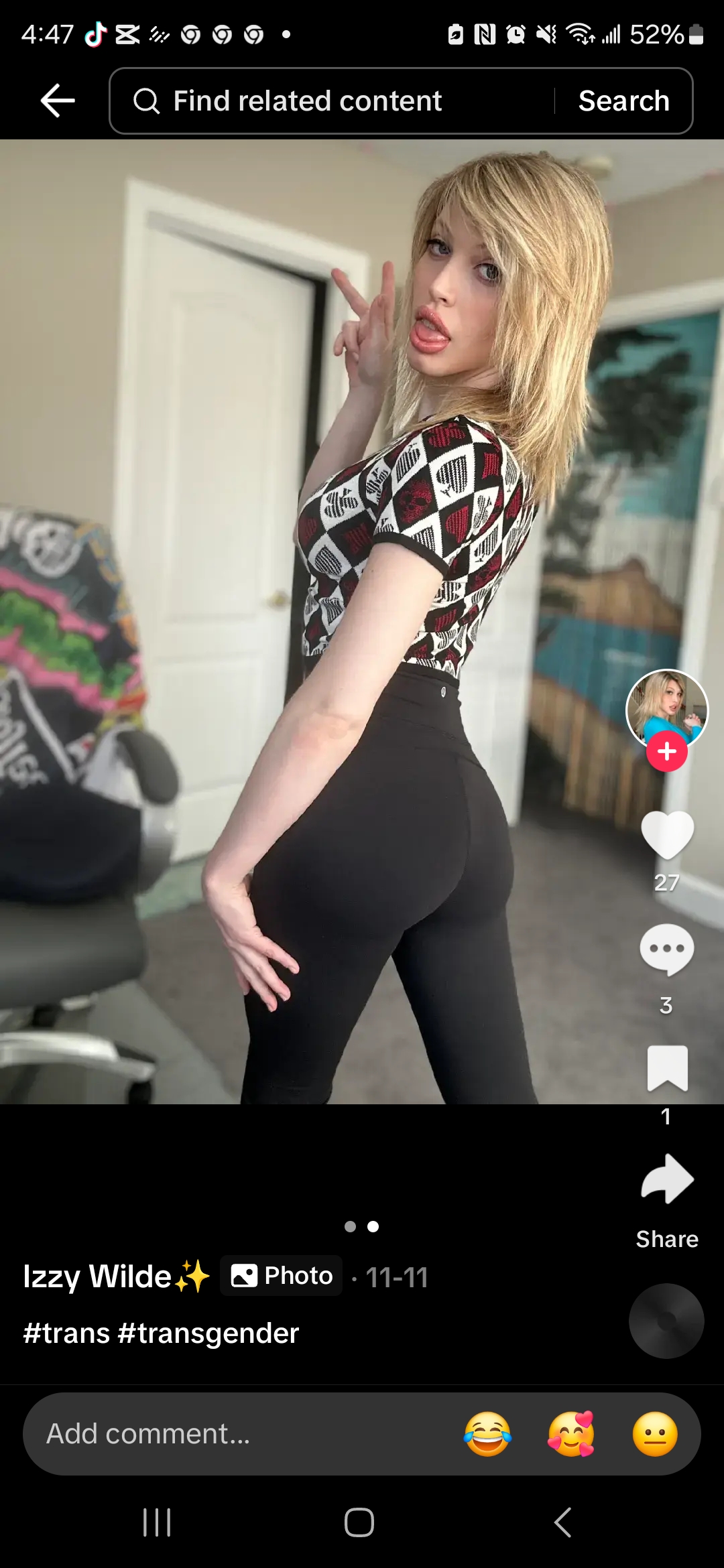Open the creator's profile picture
Viewport: 724px width, 1568px height.
point(666,707)
